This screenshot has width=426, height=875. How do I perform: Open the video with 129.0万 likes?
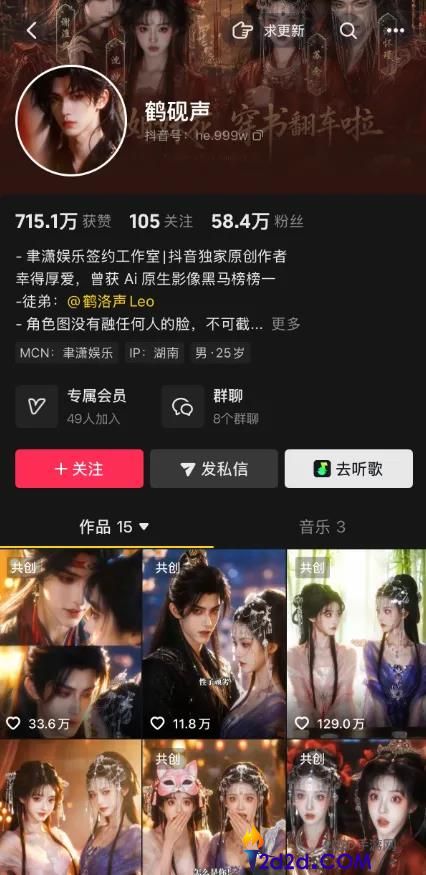click(357, 643)
